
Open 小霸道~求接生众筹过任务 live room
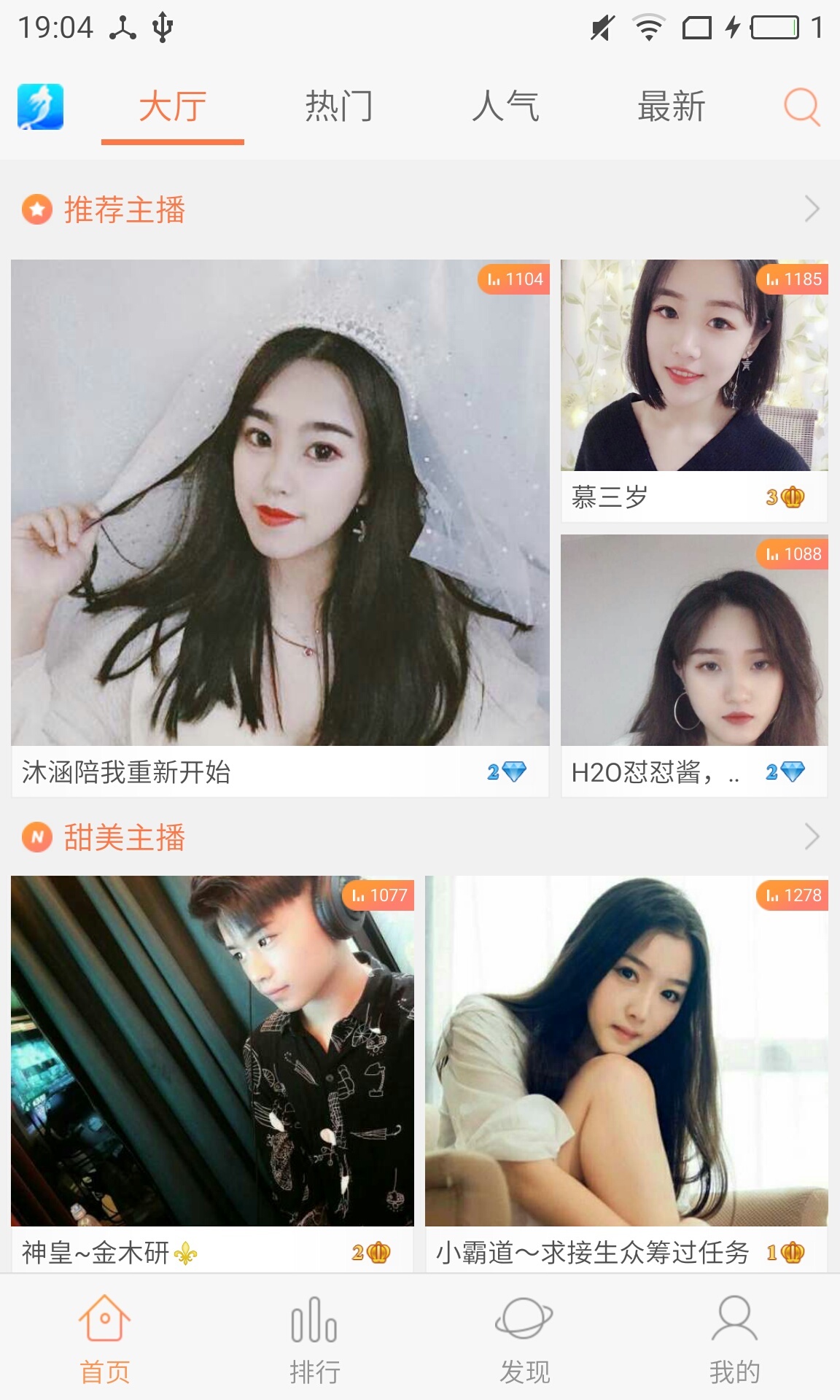[x=626, y=1074]
